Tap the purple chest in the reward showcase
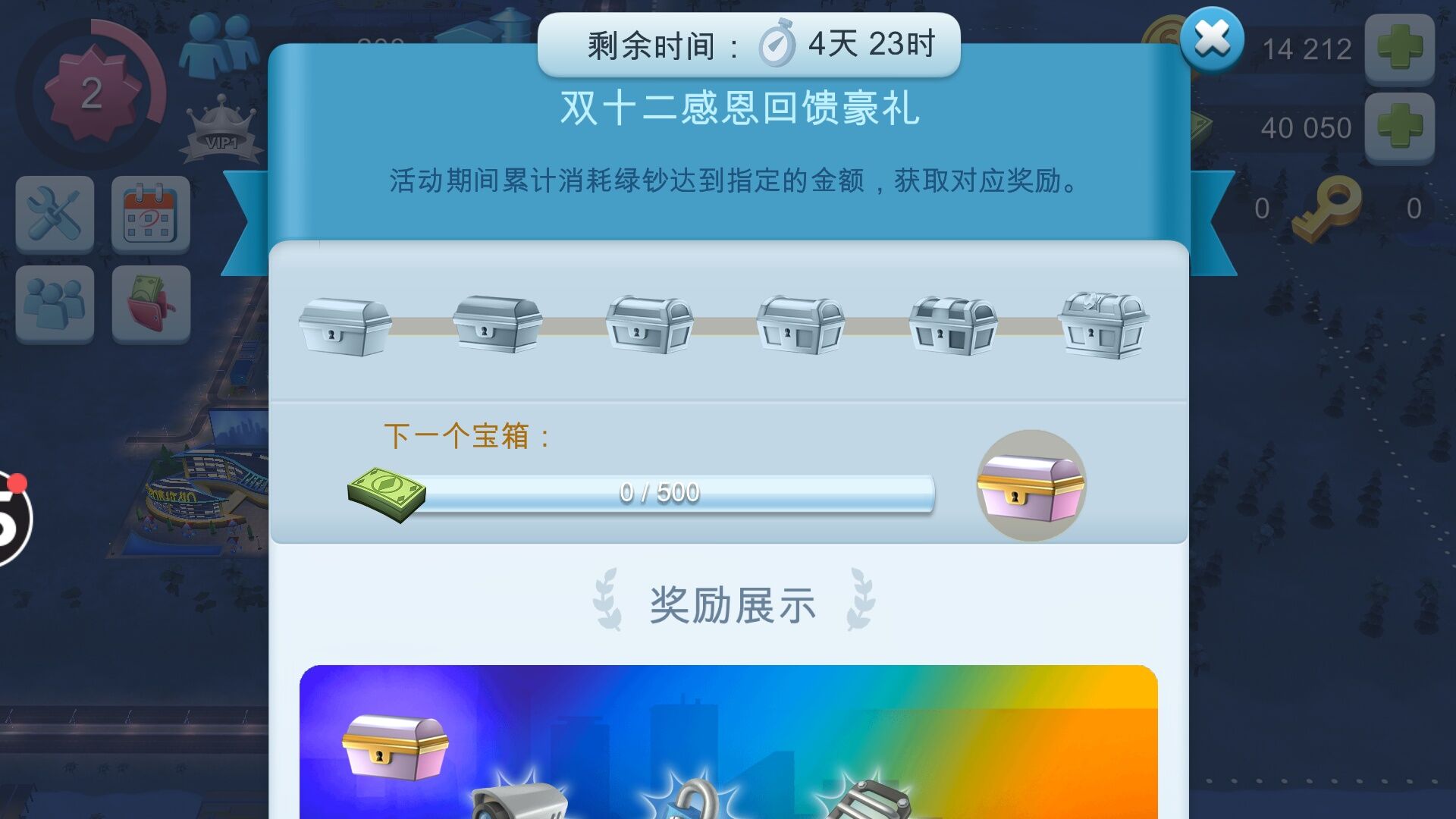 point(394,746)
